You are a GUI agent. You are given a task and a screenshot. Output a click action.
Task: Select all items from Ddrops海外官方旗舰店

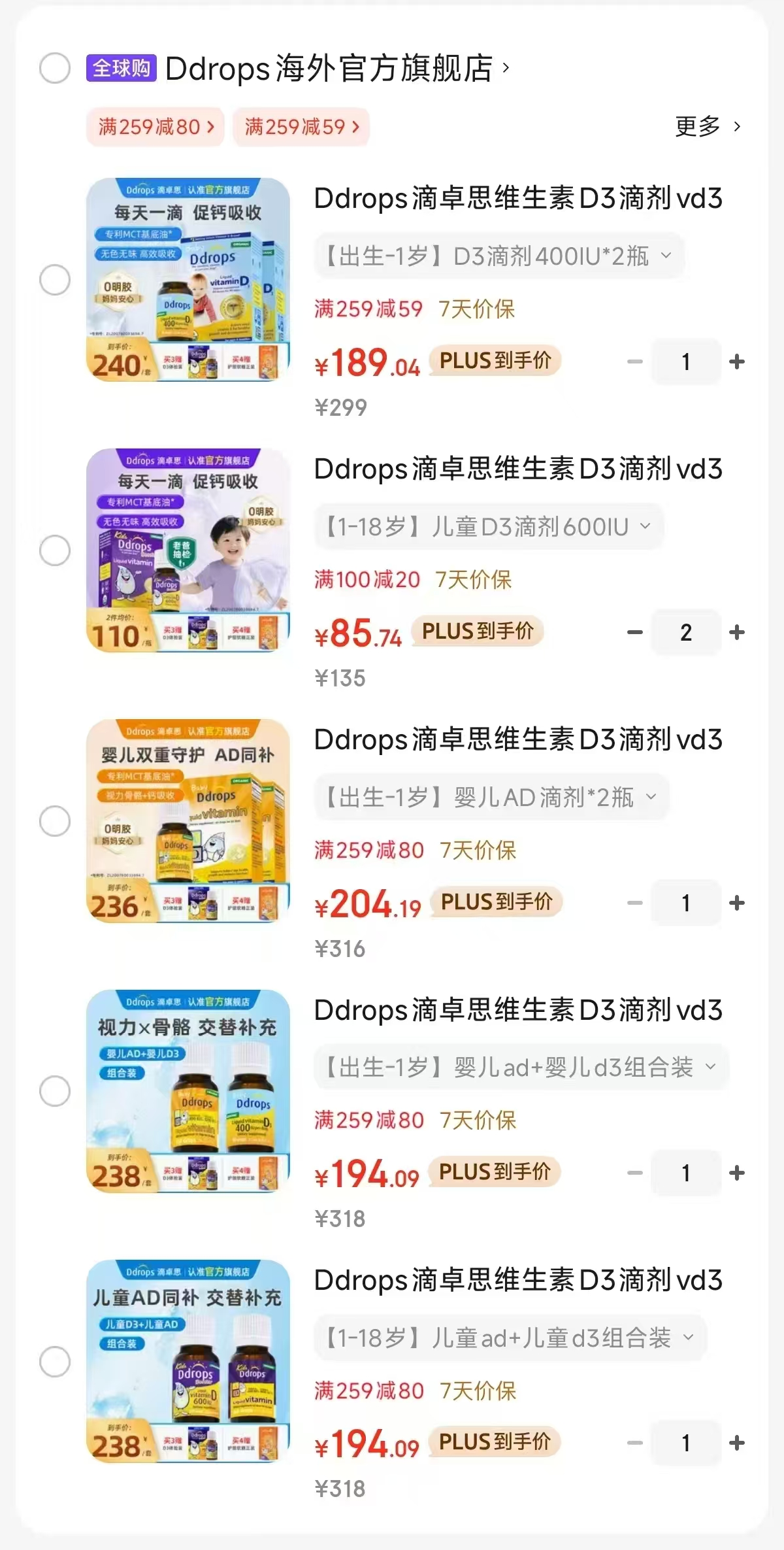coord(55,69)
